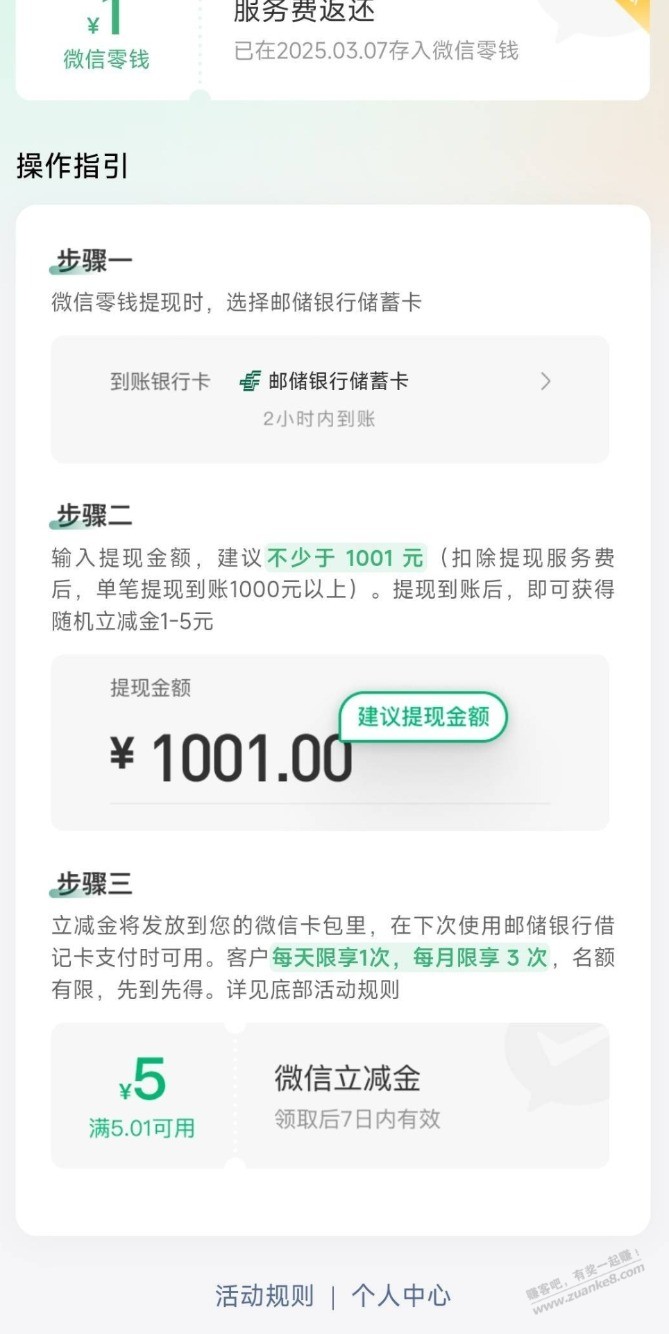Go to 个人中心

coord(401,1296)
